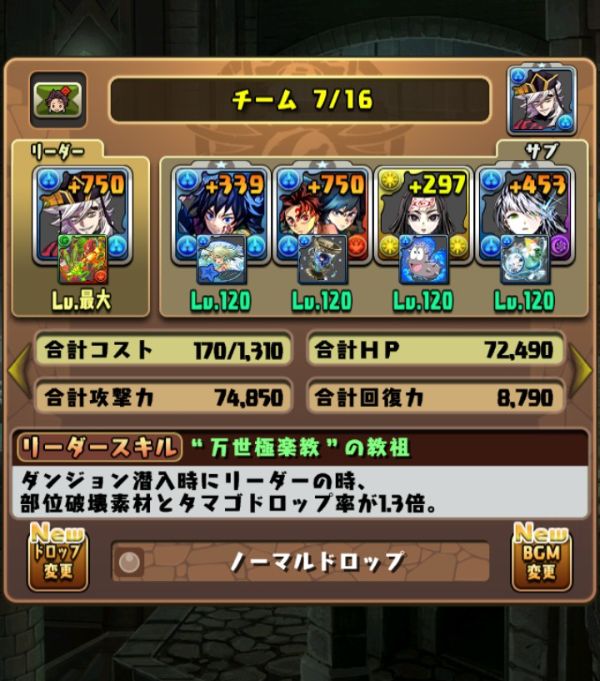The height and width of the screenshot is (681, 600).
Task: Go to the next team with right arrow
Action: click(x=583, y=371)
